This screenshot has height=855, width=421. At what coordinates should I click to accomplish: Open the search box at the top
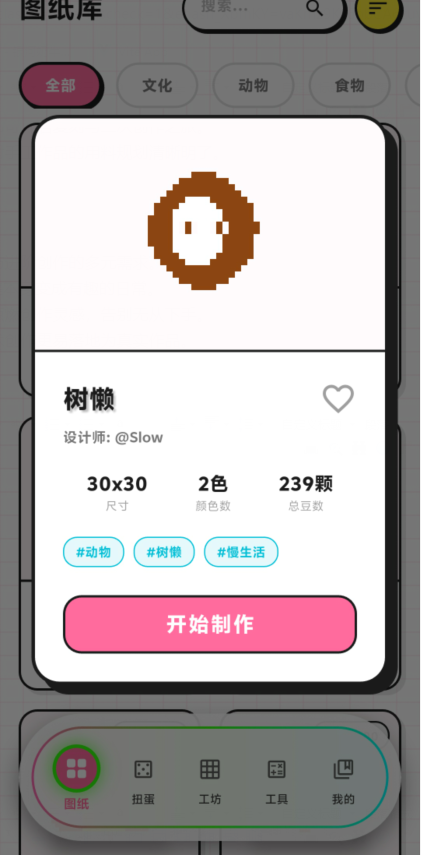263,9
